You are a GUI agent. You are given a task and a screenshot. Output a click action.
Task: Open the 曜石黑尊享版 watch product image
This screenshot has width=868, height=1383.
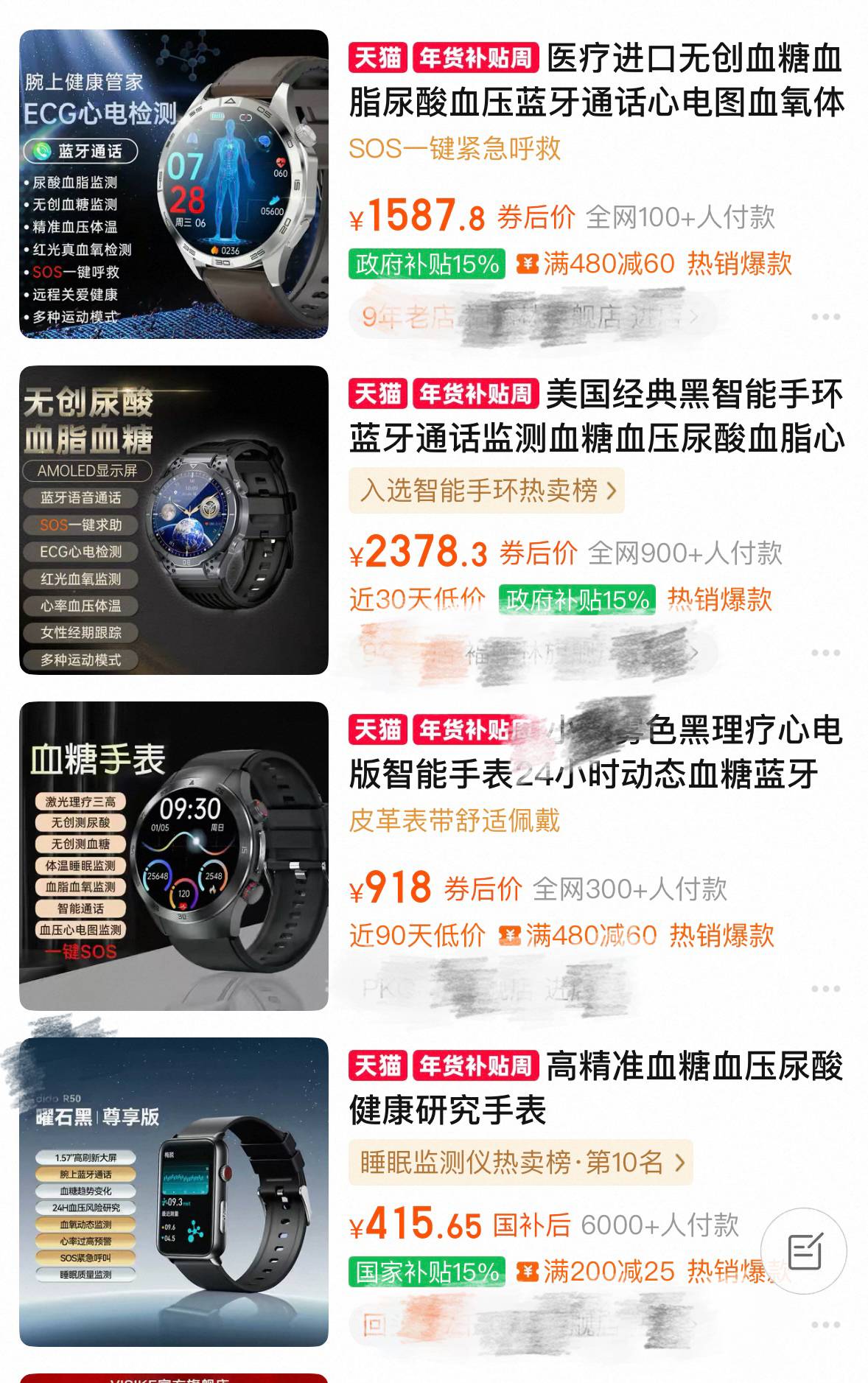tap(173, 1192)
